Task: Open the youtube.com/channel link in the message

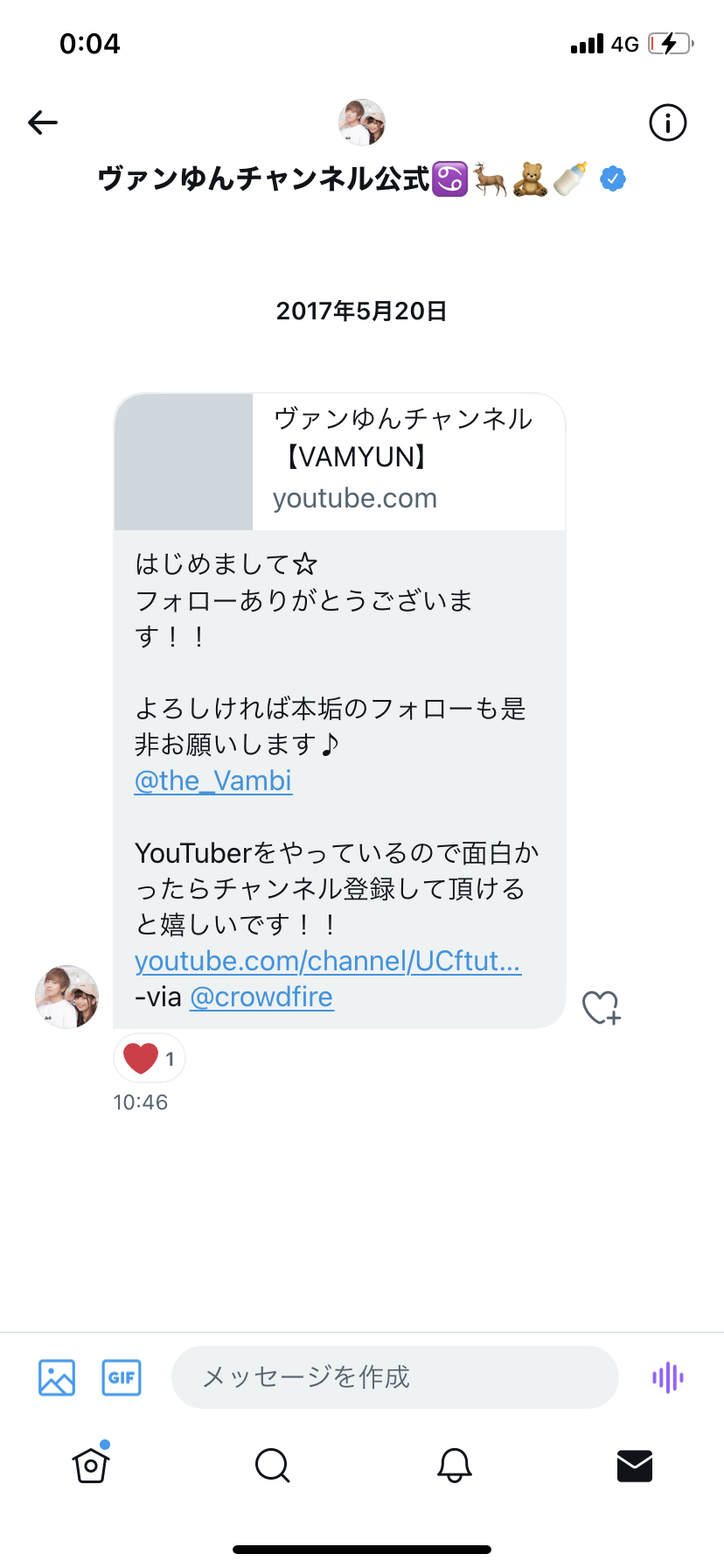Action: pos(328,961)
